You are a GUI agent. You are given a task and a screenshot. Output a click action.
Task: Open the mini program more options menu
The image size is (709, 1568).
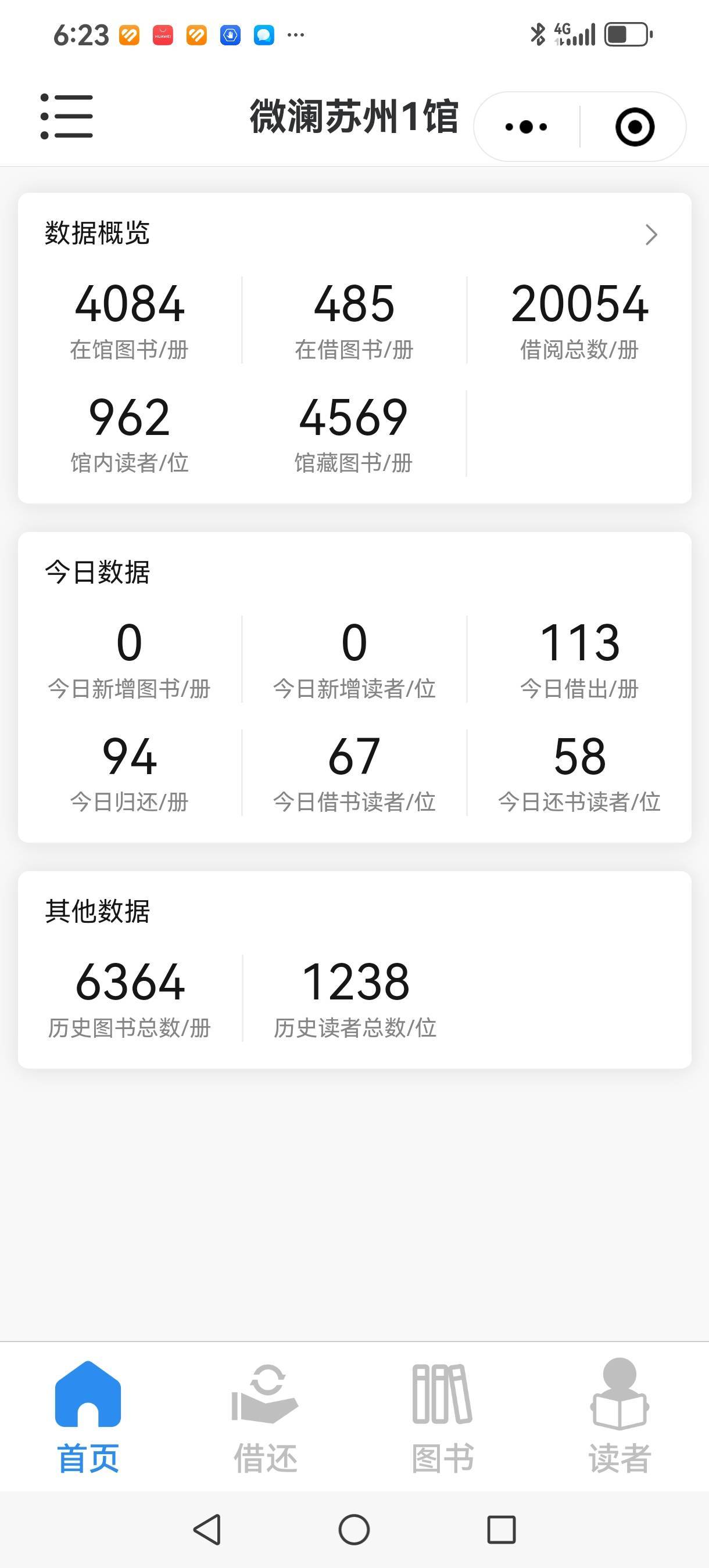coord(527,127)
